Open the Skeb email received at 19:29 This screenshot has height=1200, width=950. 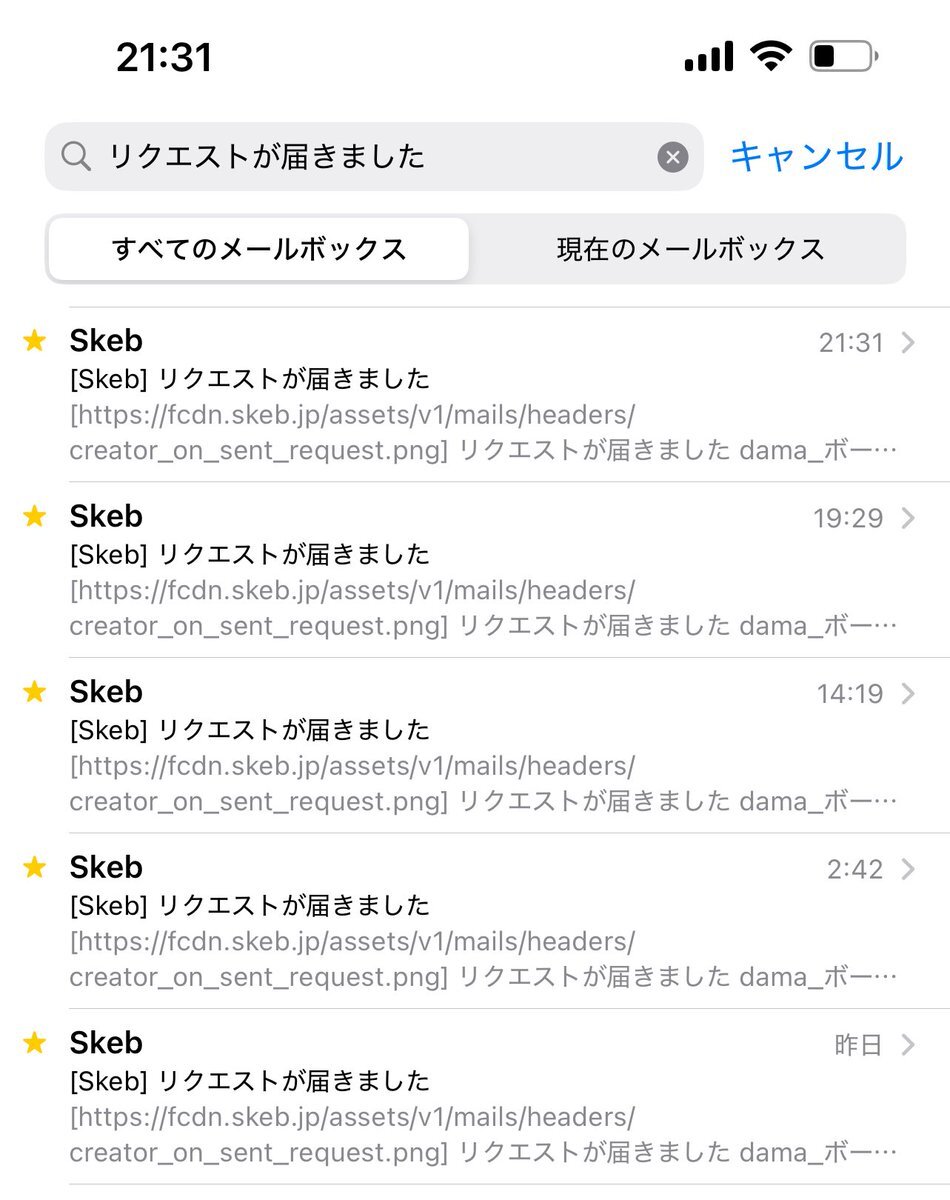click(x=480, y=570)
